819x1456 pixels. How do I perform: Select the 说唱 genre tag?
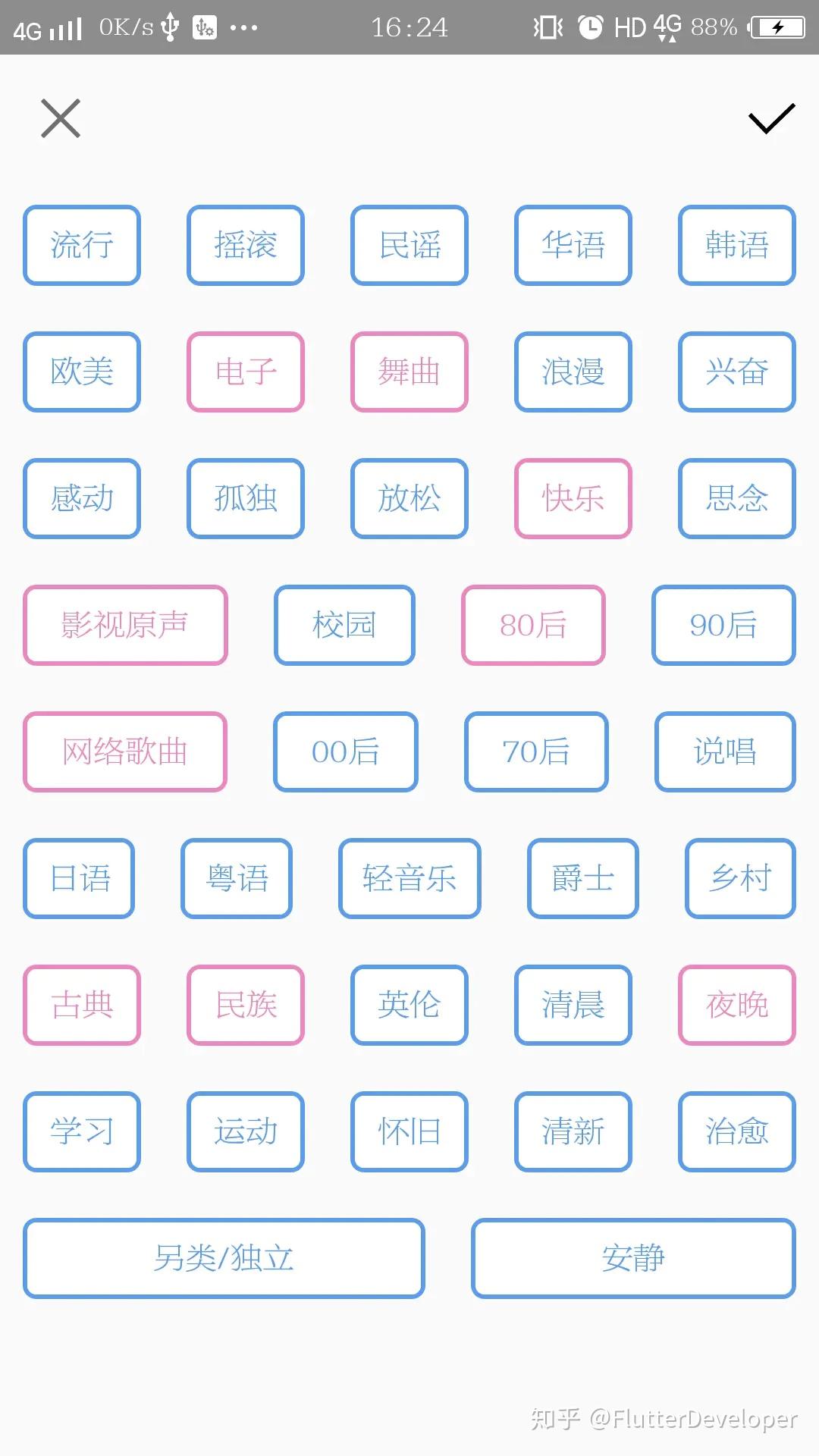(724, 752)
